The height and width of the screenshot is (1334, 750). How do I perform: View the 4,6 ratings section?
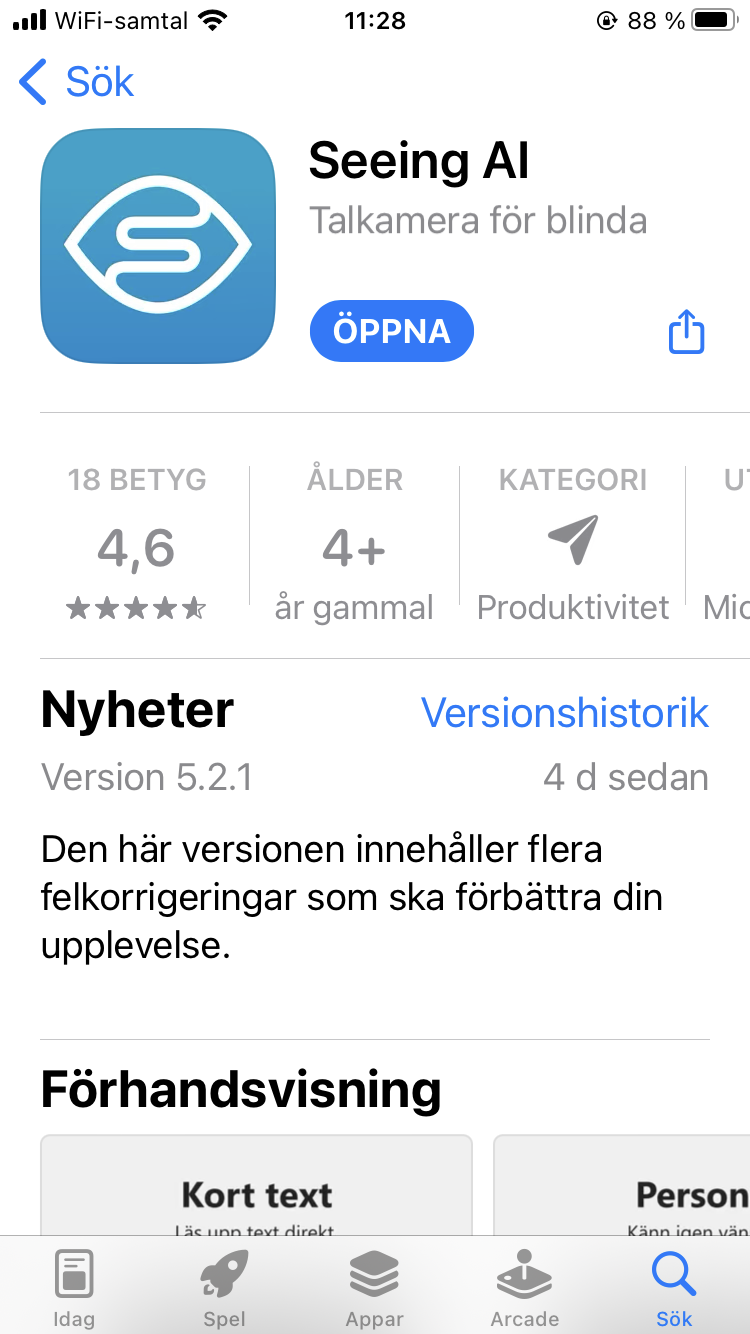pyautogui.click(x=137, y=547)
